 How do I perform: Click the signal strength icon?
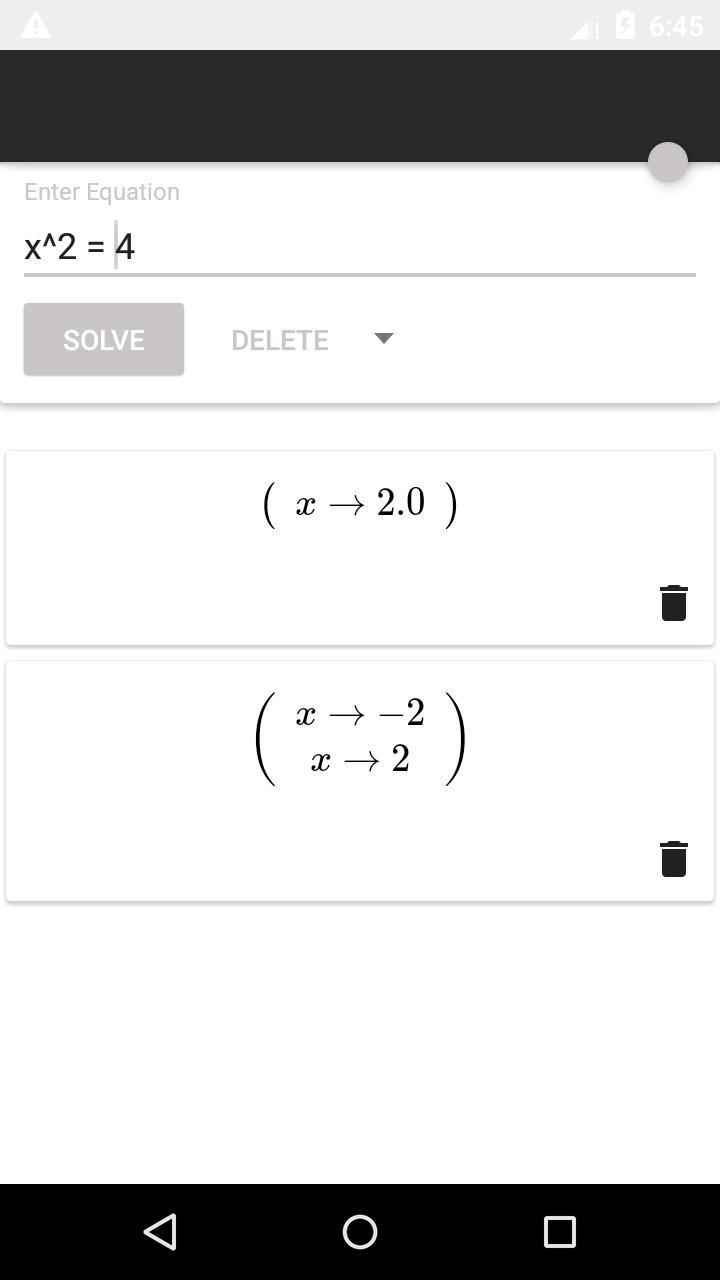pos(581,24)
